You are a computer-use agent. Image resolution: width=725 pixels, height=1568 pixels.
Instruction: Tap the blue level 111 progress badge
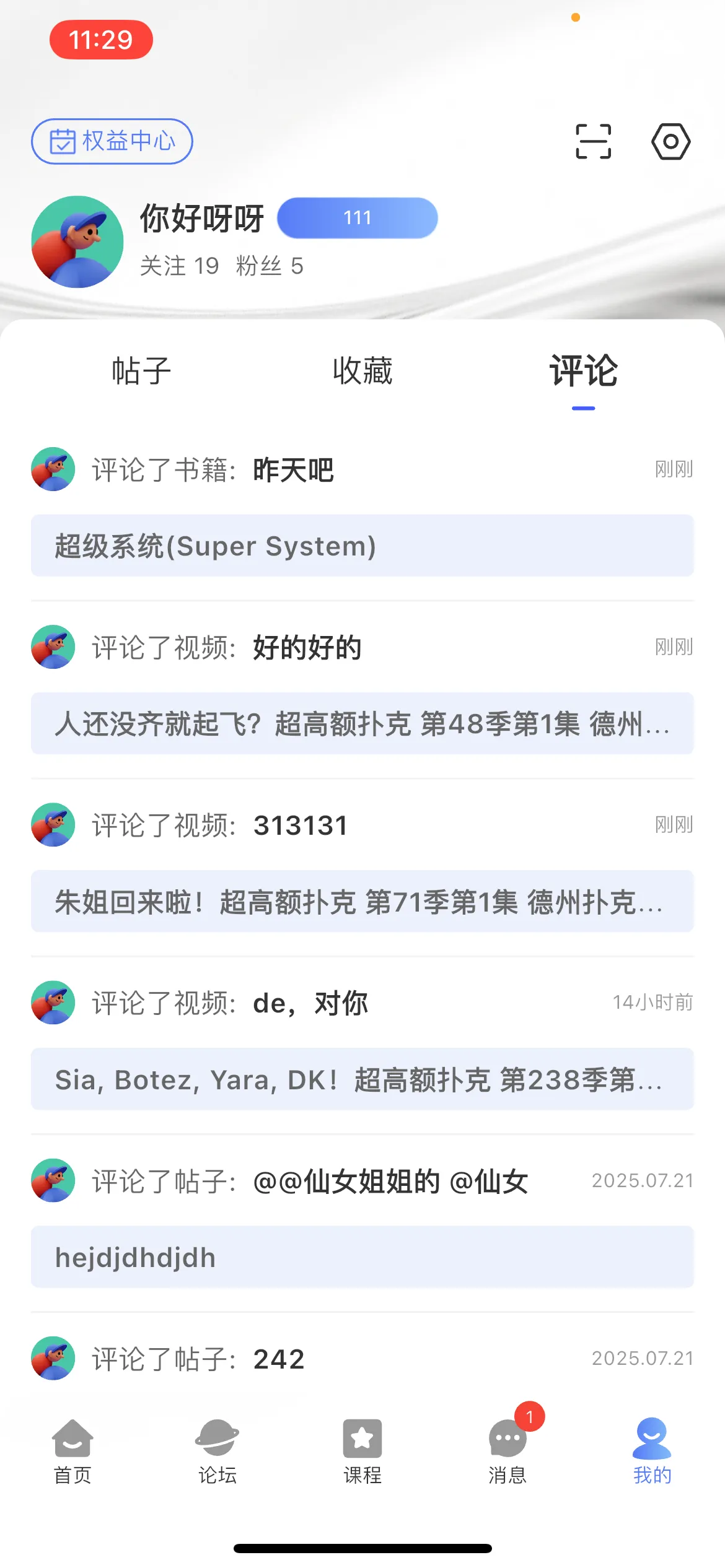[x=358, y=218]
